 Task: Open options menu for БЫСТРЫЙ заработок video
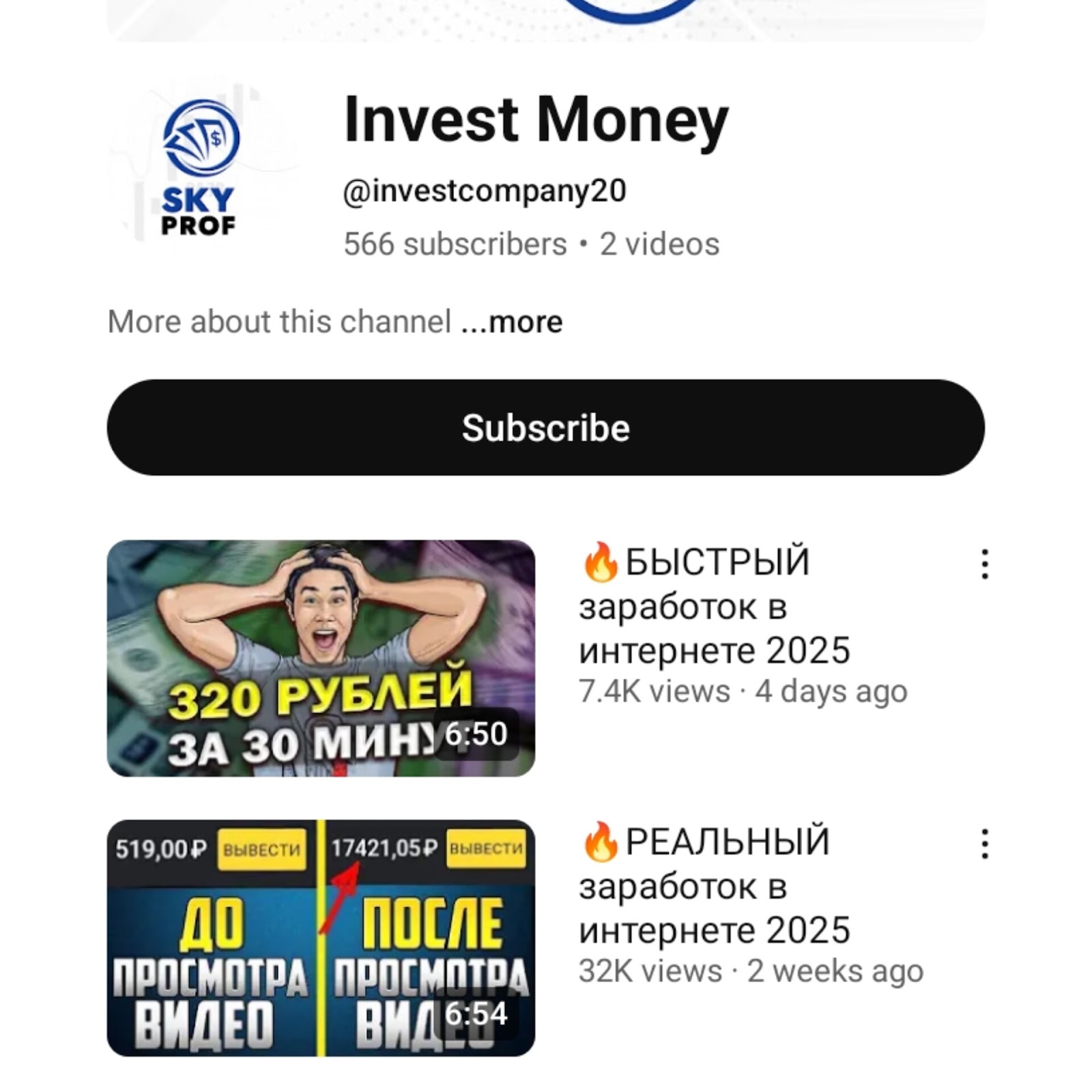coord(984,564)
